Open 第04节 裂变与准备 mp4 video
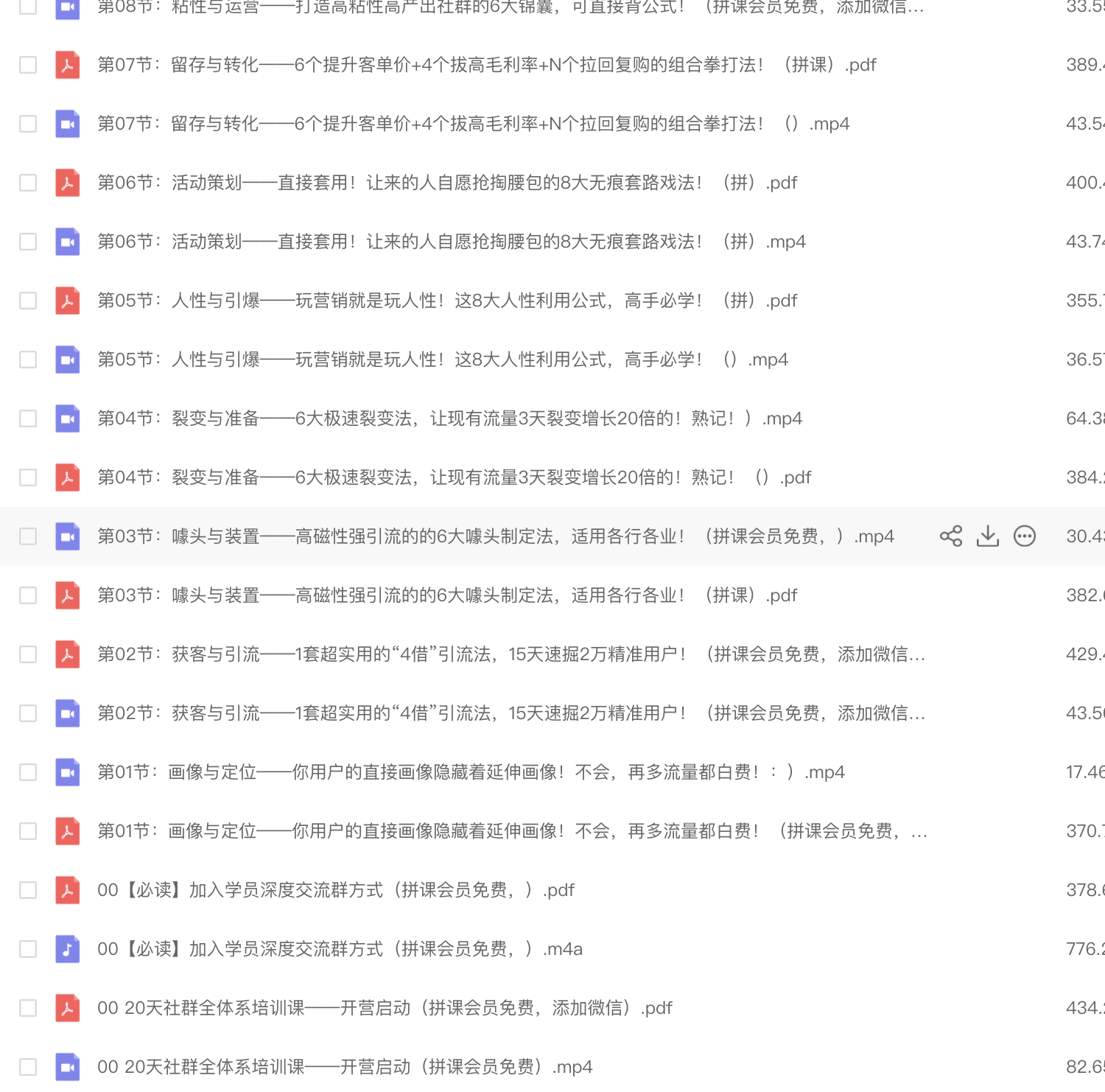 pos(449,419)
